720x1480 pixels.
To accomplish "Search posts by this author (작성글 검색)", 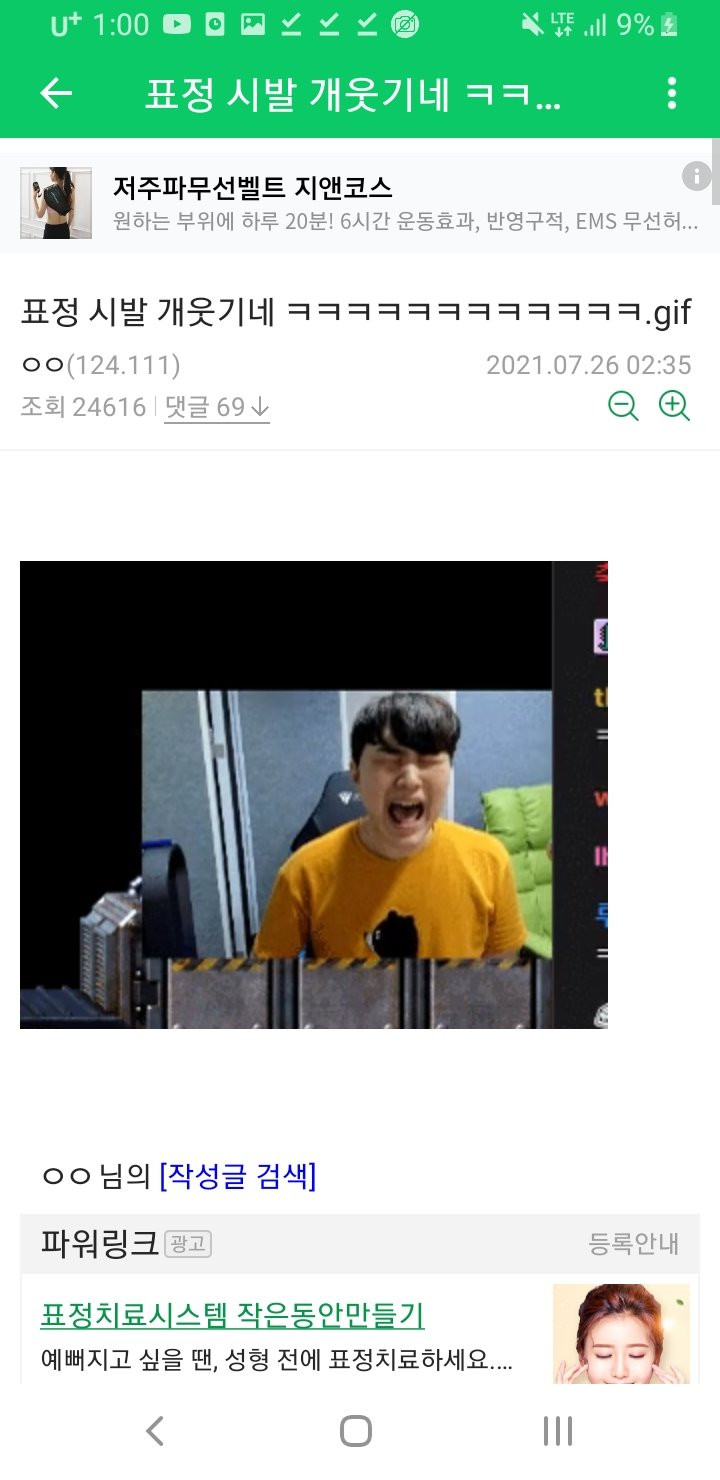I will [238, 1176].
